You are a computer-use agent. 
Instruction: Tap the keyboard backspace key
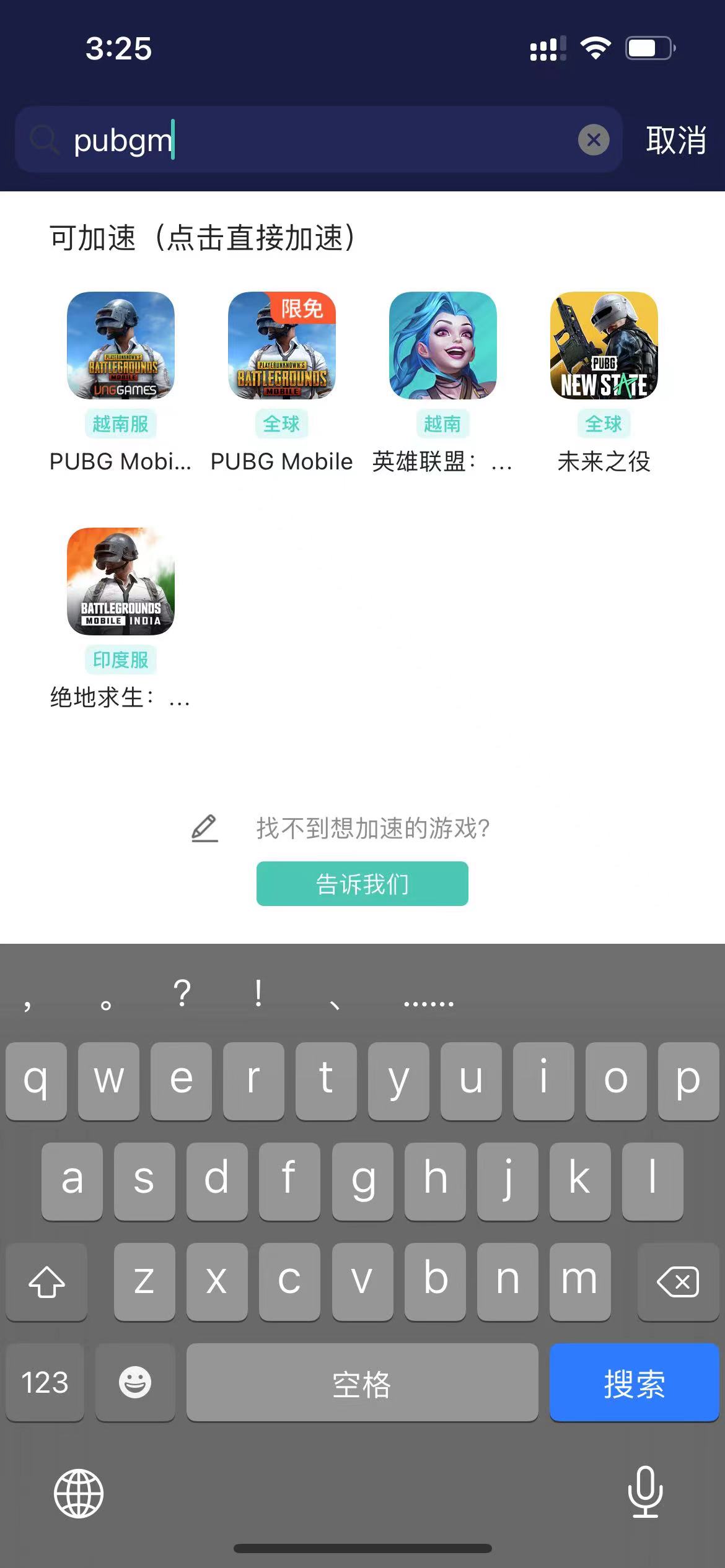point(678,1282)
